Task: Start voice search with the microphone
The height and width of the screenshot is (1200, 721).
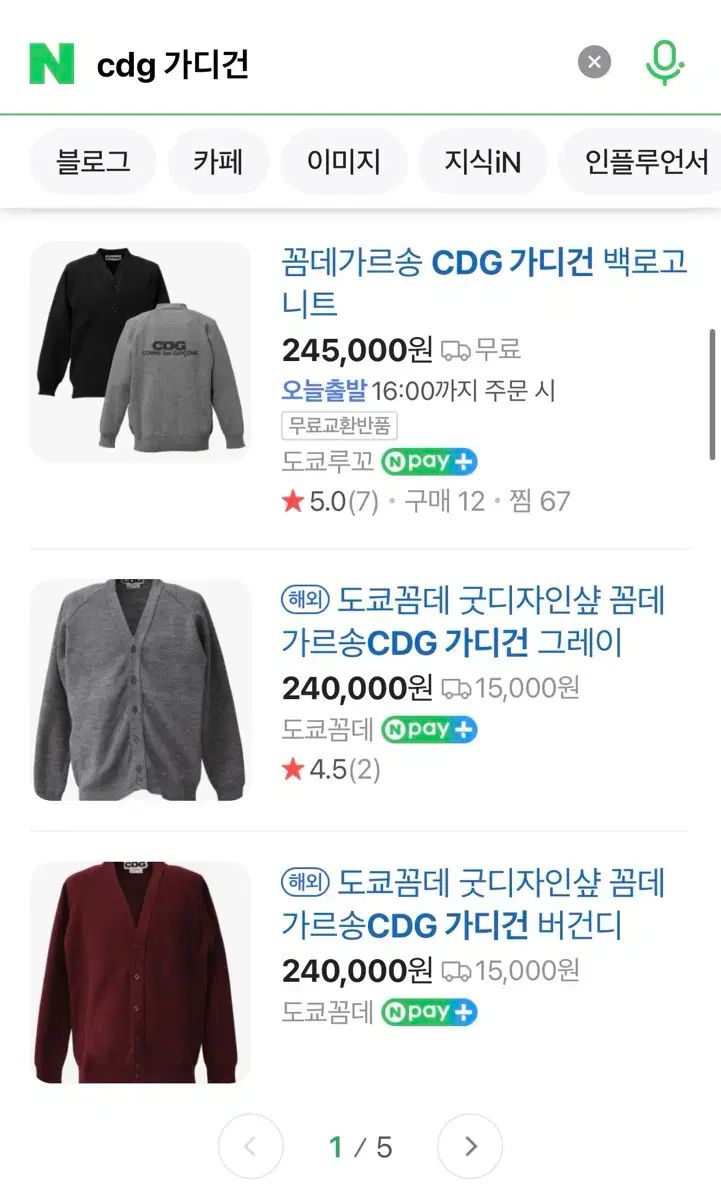Action: click(664, 63)
